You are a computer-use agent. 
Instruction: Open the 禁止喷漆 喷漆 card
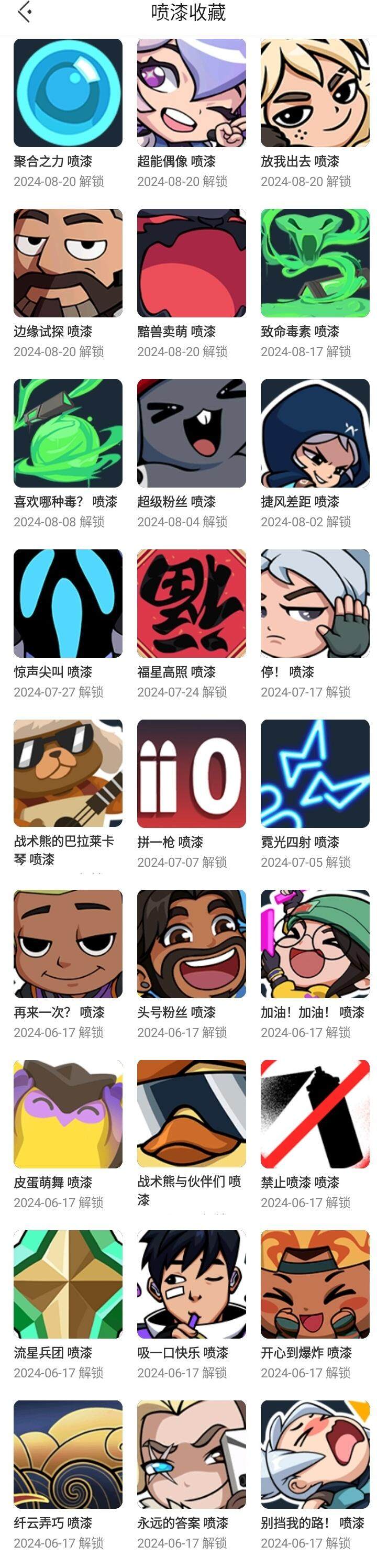[315, 1114]
